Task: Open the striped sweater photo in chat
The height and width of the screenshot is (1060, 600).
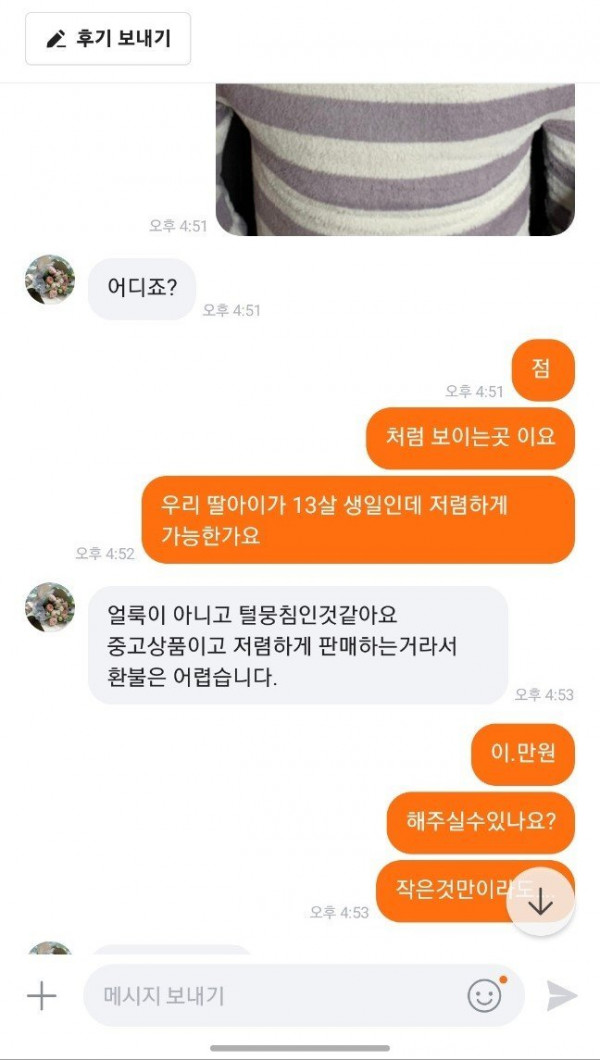Action: [395, 160]
